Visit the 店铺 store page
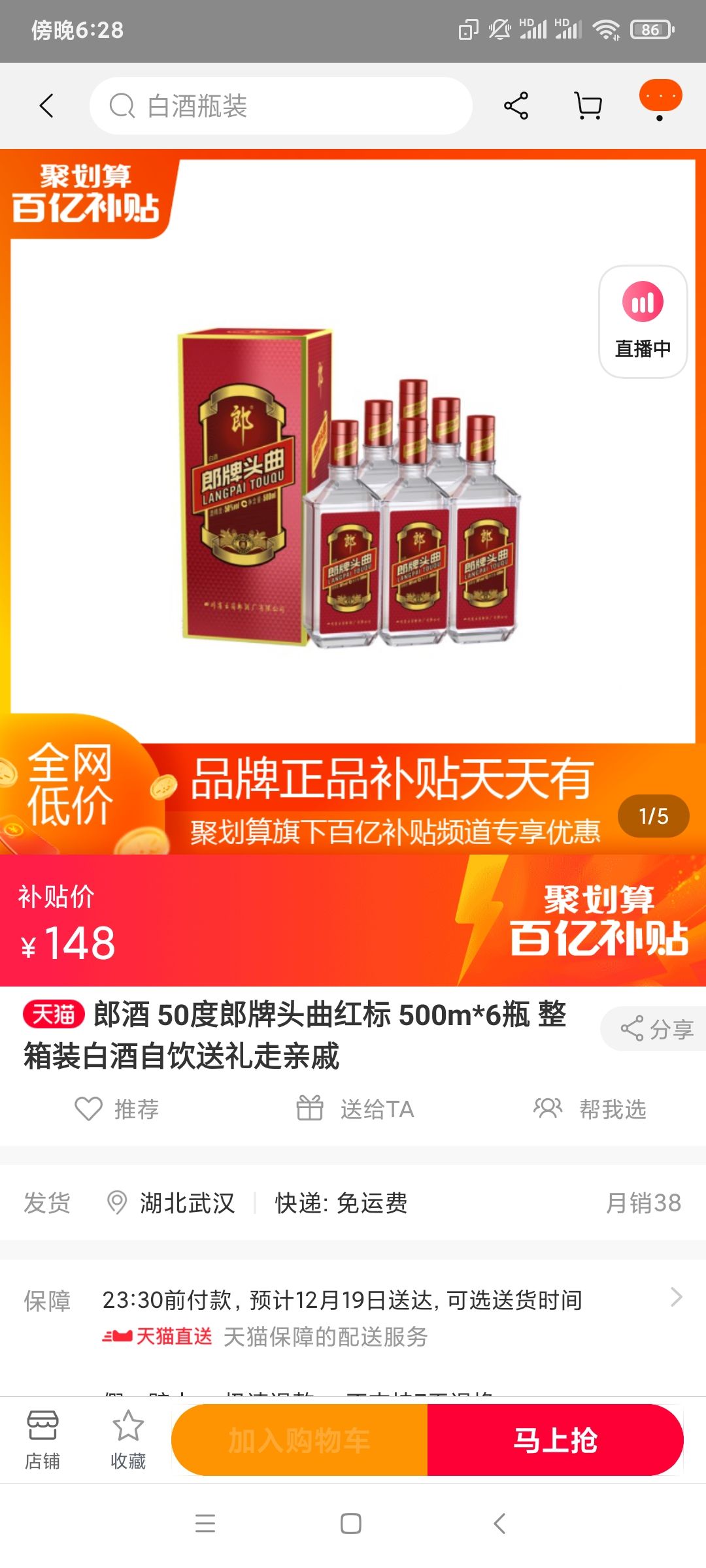Image resolution: width=706 pixels, height=1568 pixels. [42, 1439]
